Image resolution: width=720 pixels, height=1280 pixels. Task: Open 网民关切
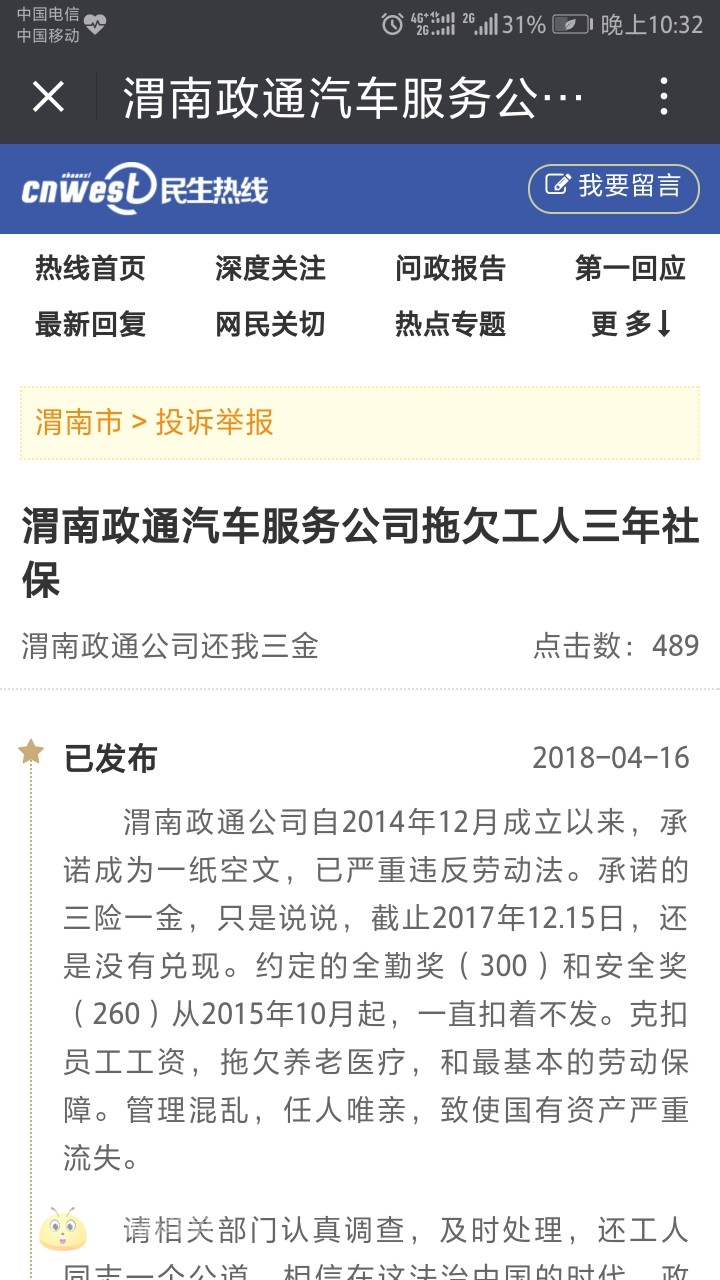(x=270, y=324)
